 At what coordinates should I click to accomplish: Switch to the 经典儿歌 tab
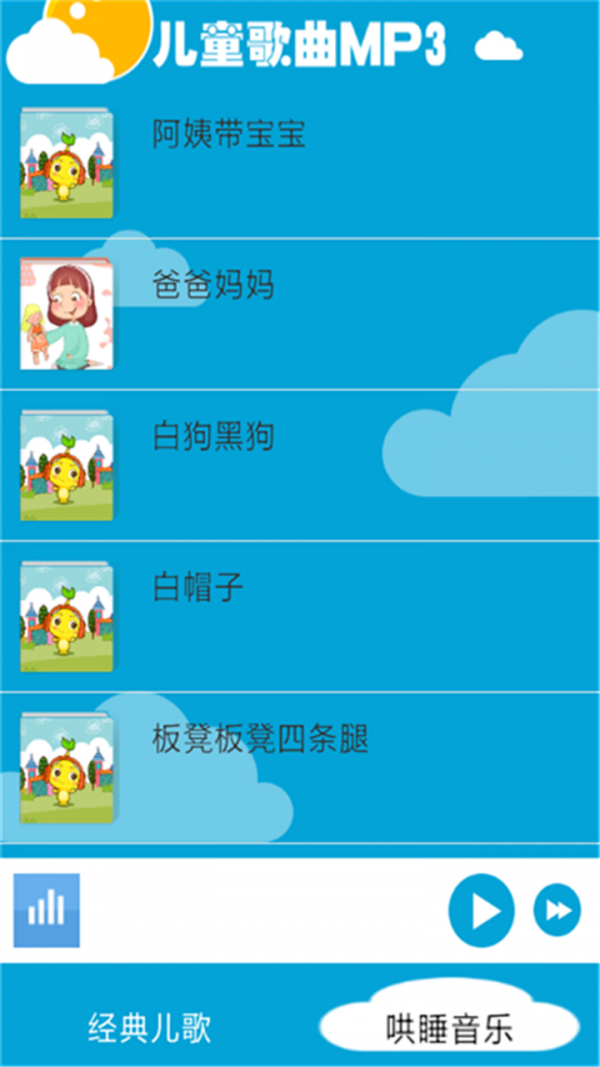pos(149,1028)
